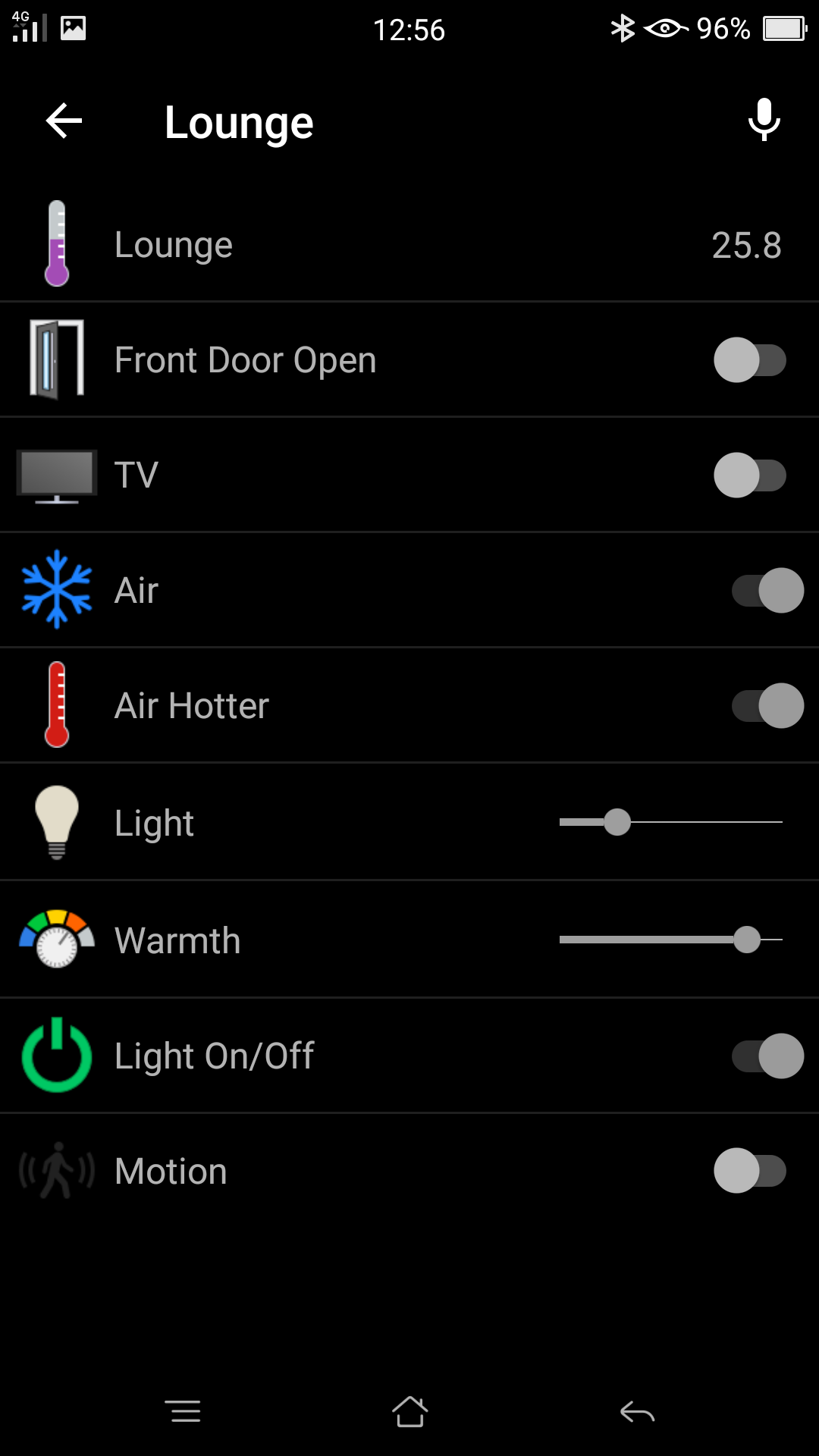Screen dimensions: 819x1456
Task: Activate the microphone voice command
Action: pyautogui.click(x=764, y=121)
